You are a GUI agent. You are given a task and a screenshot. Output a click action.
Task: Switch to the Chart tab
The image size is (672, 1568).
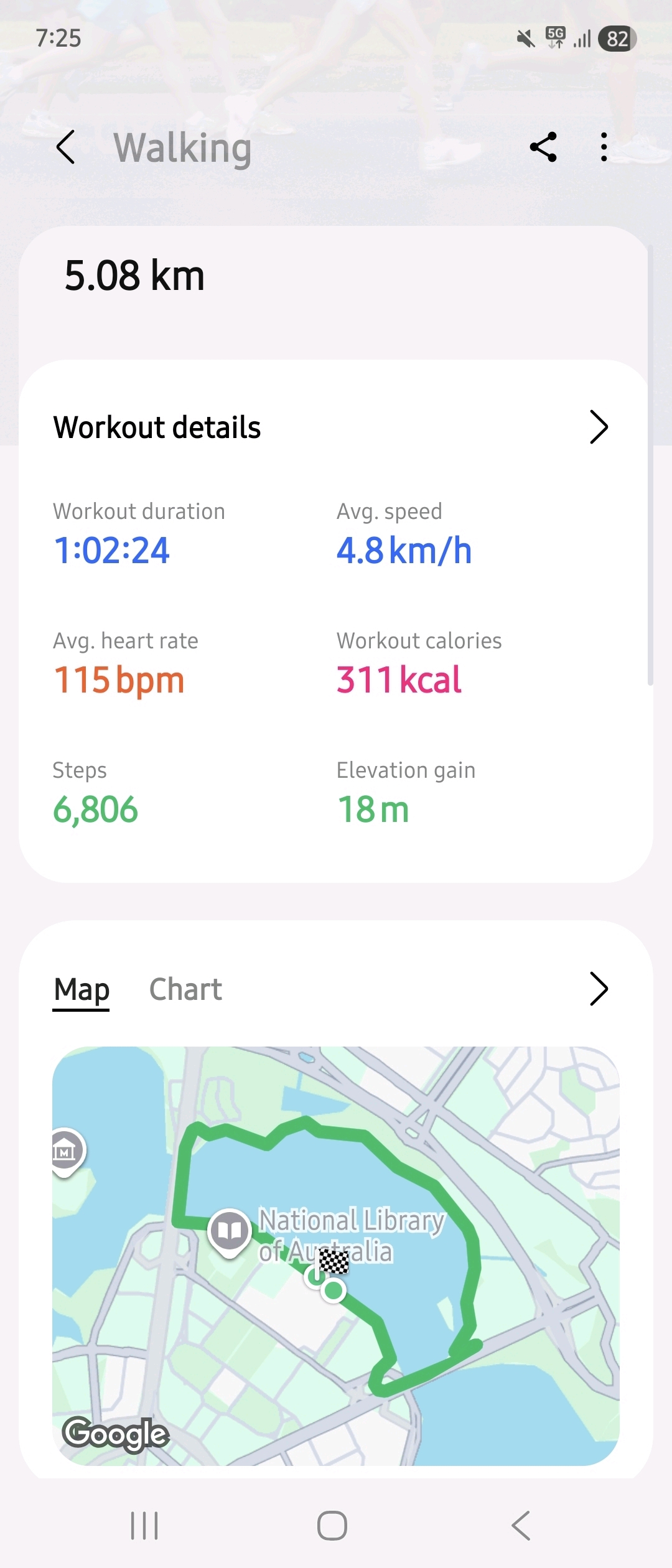point(185,989)
